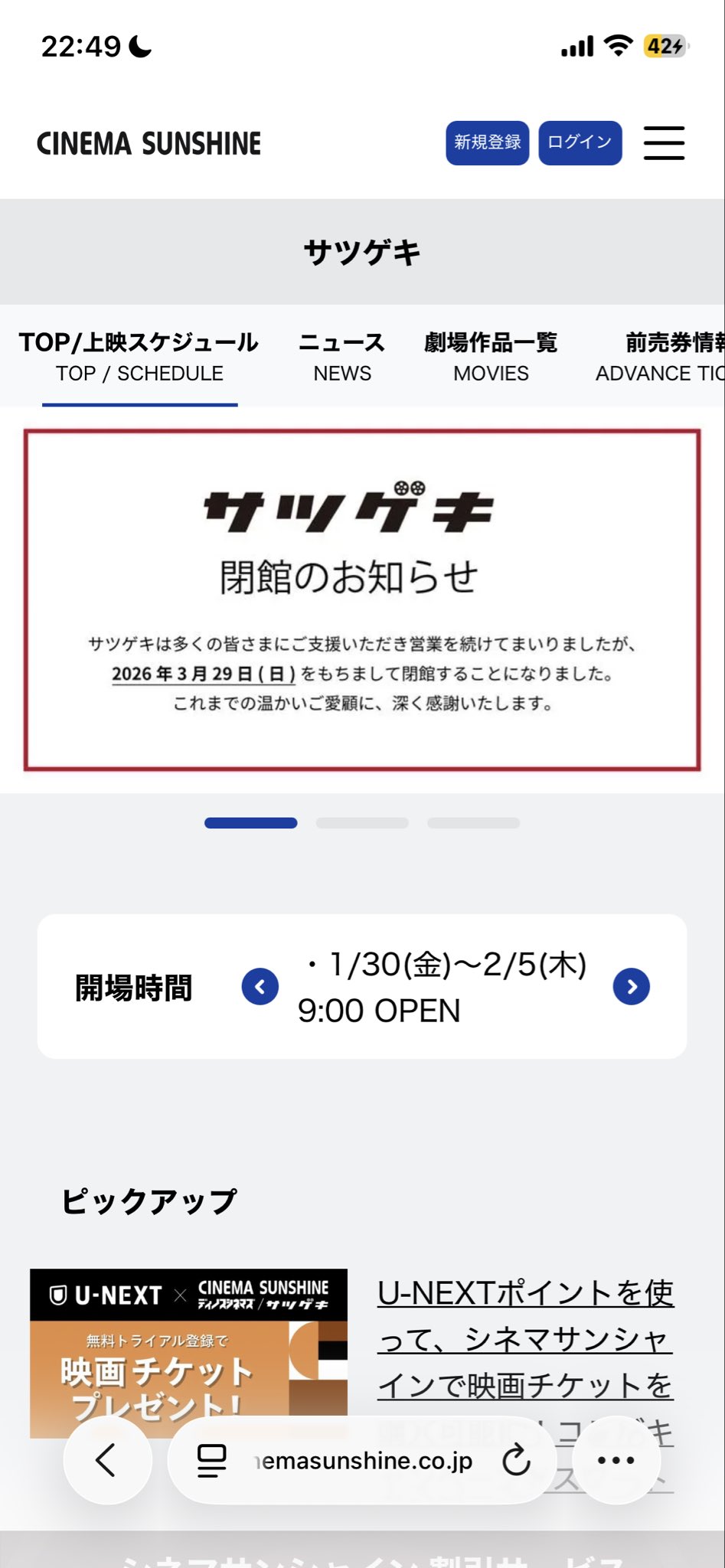Jump to the third banner slide indicator
Screen dimensions: 725x1568
click(x=473, y=823)
